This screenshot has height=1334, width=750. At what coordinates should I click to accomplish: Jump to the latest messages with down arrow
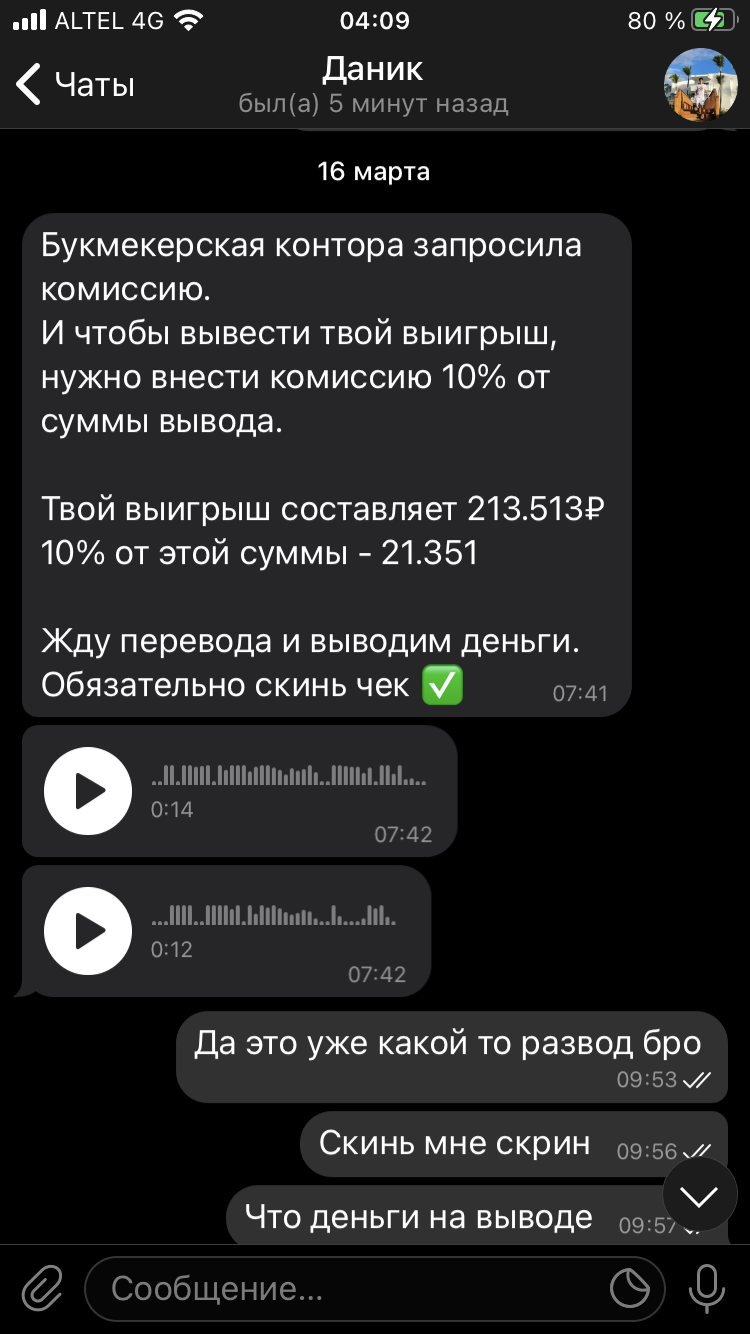click(700, 1194)
